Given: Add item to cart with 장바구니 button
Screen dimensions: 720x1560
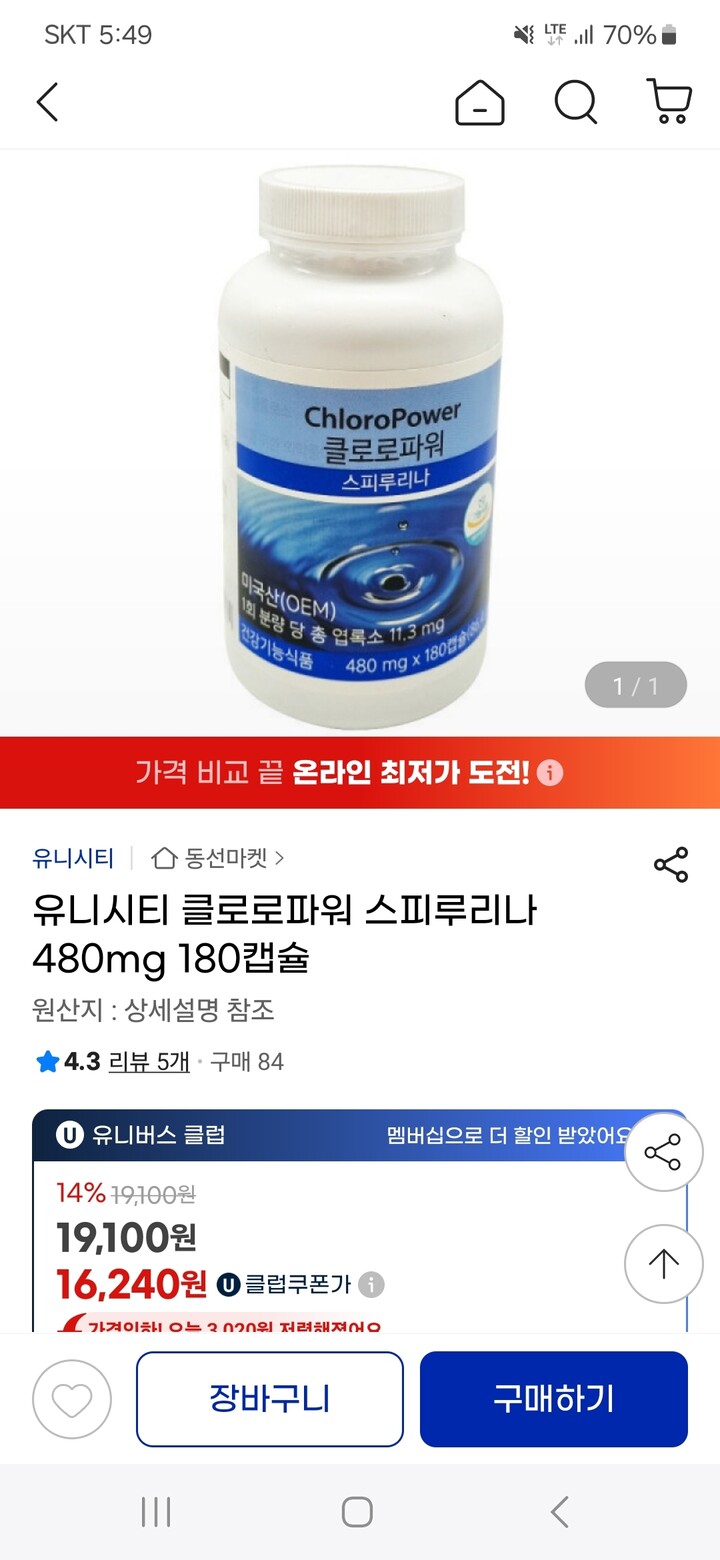Looking at the screenshot, I should 269,1399.
